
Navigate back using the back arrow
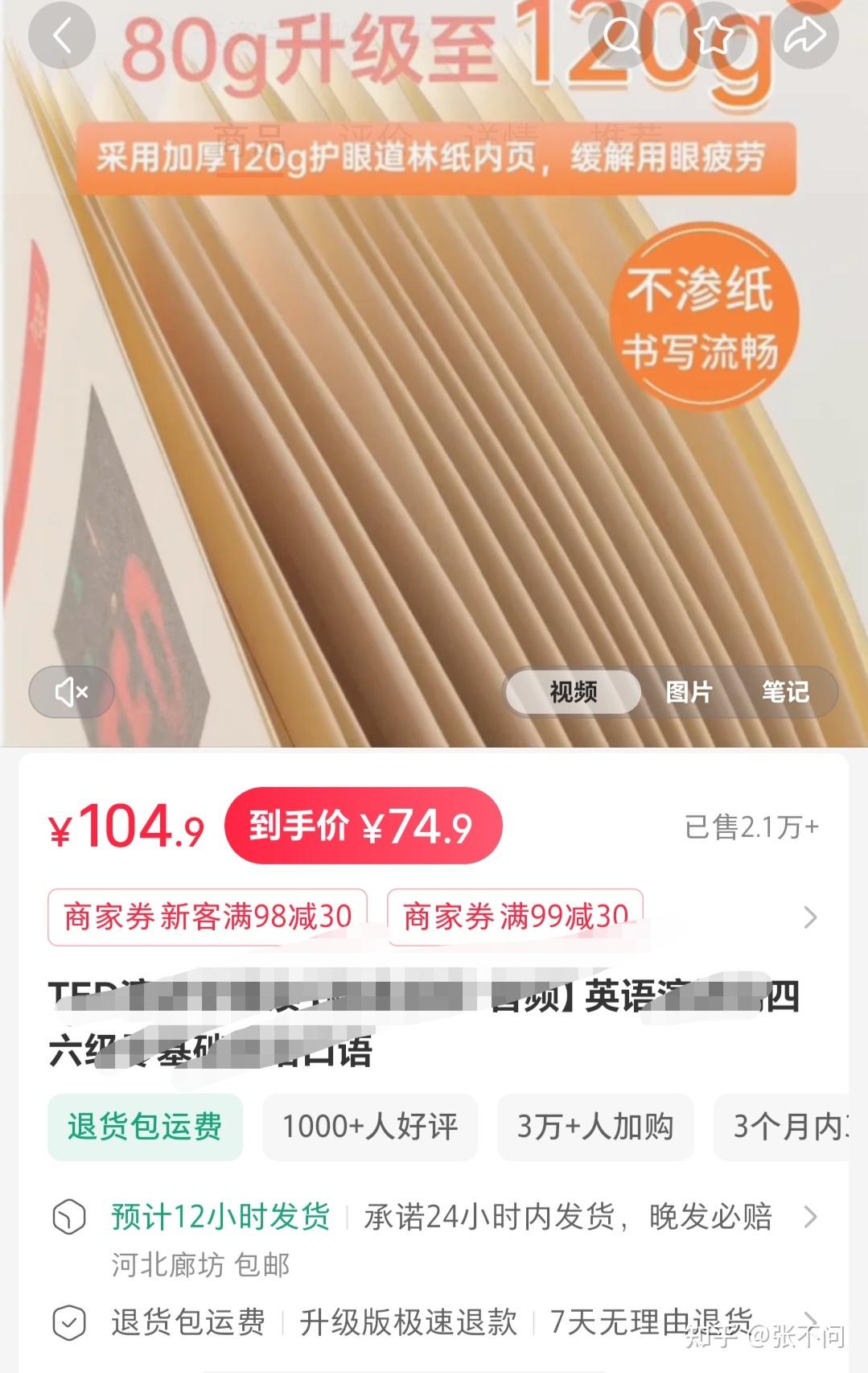tap(61, 35)
